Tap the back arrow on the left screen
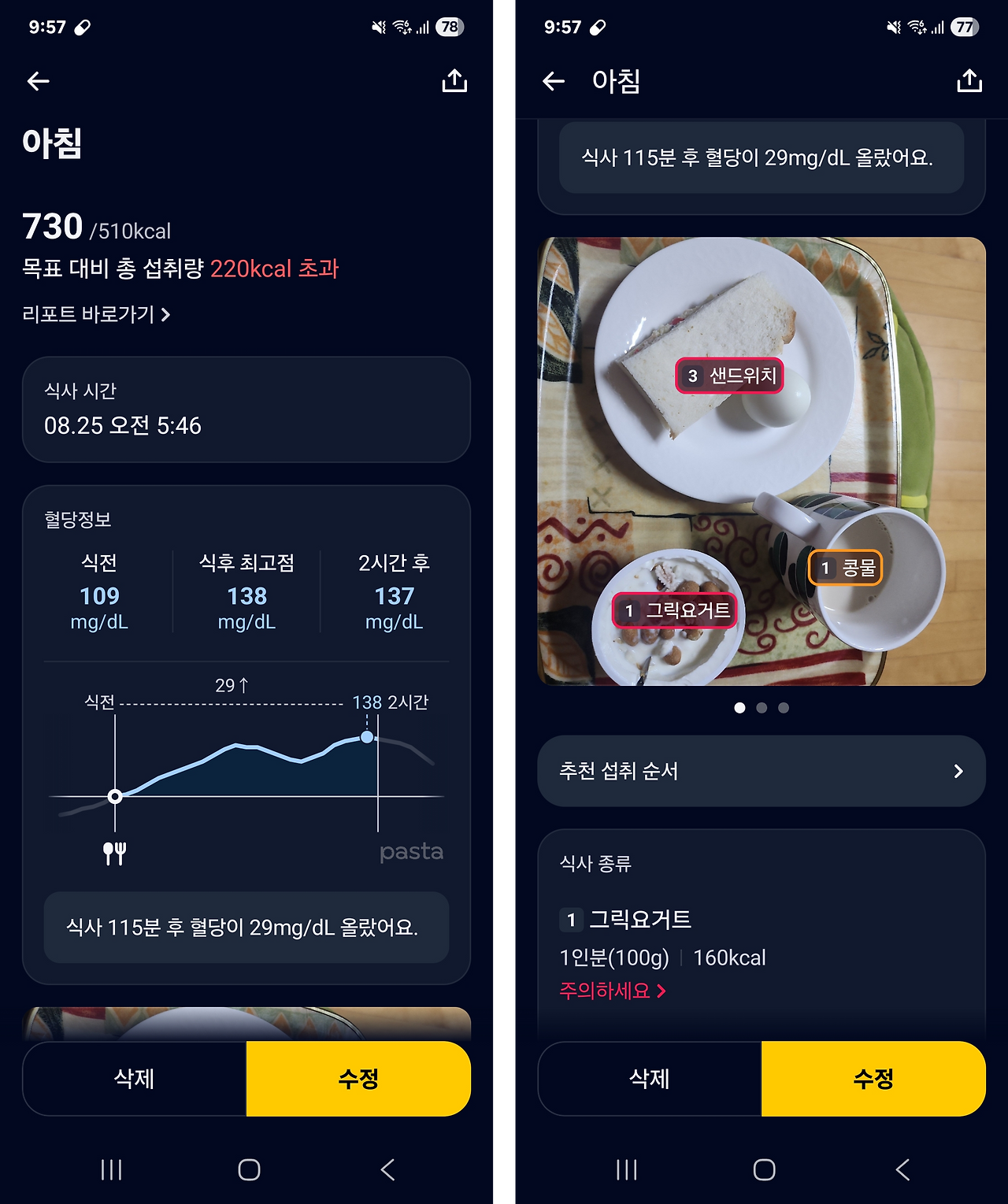1008x1204 pixels. pos(37,81)
